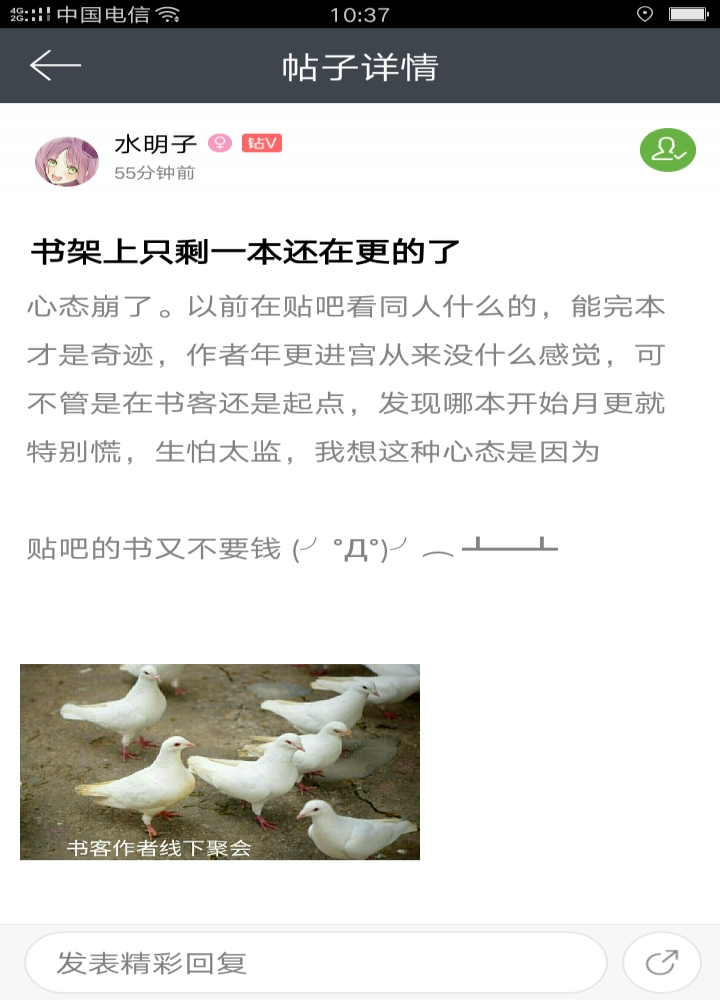Tap the 帖子详情 title bar
The height and width of the screenshot is (1000, 720).
(360, 67)
